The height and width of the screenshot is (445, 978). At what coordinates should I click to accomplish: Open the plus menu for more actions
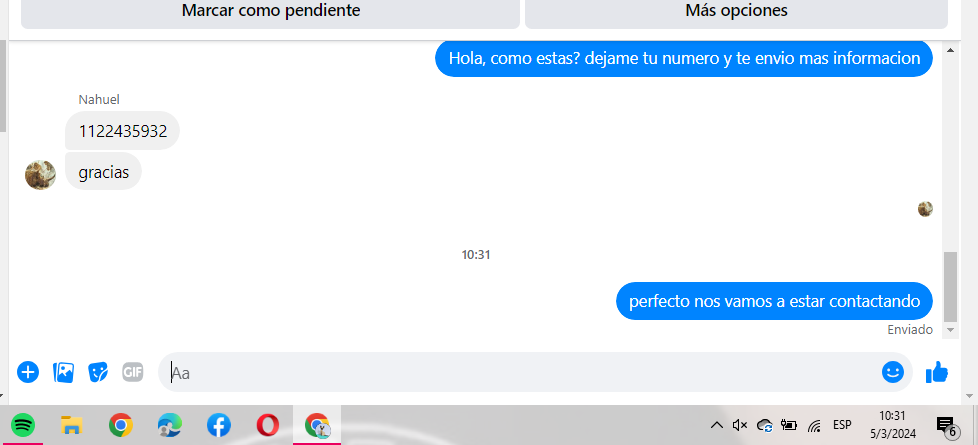click(x=28, y=372)
